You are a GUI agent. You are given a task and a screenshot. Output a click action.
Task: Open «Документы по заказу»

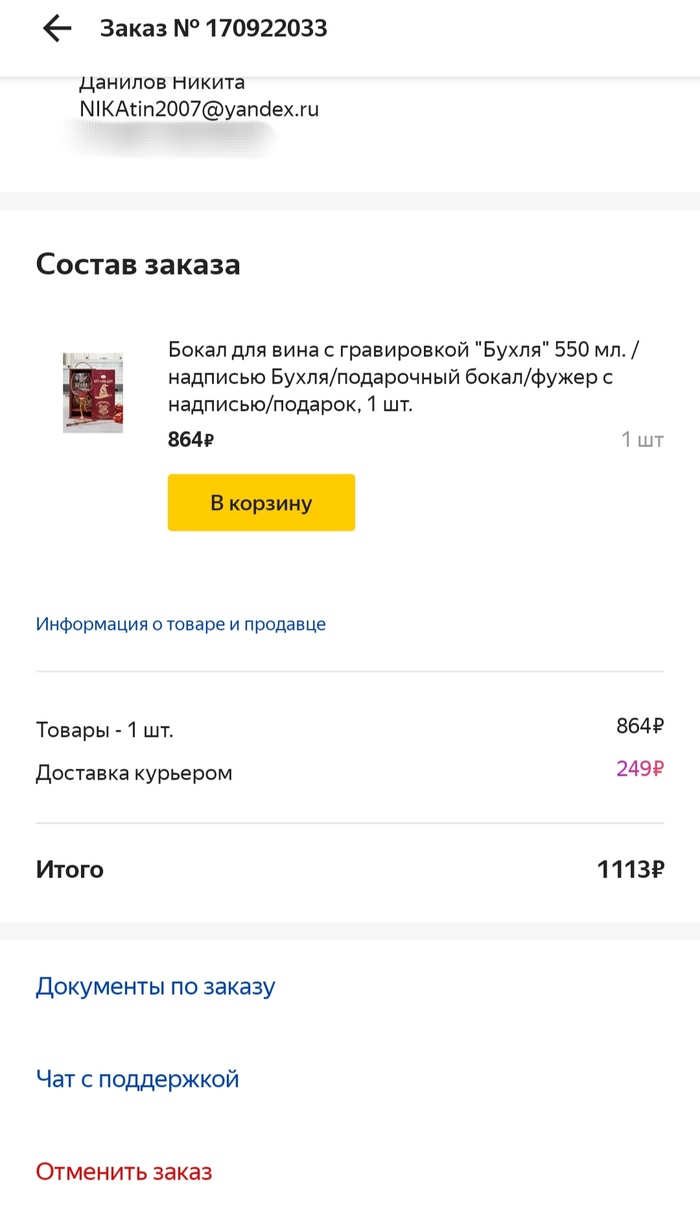click(155, 986)
